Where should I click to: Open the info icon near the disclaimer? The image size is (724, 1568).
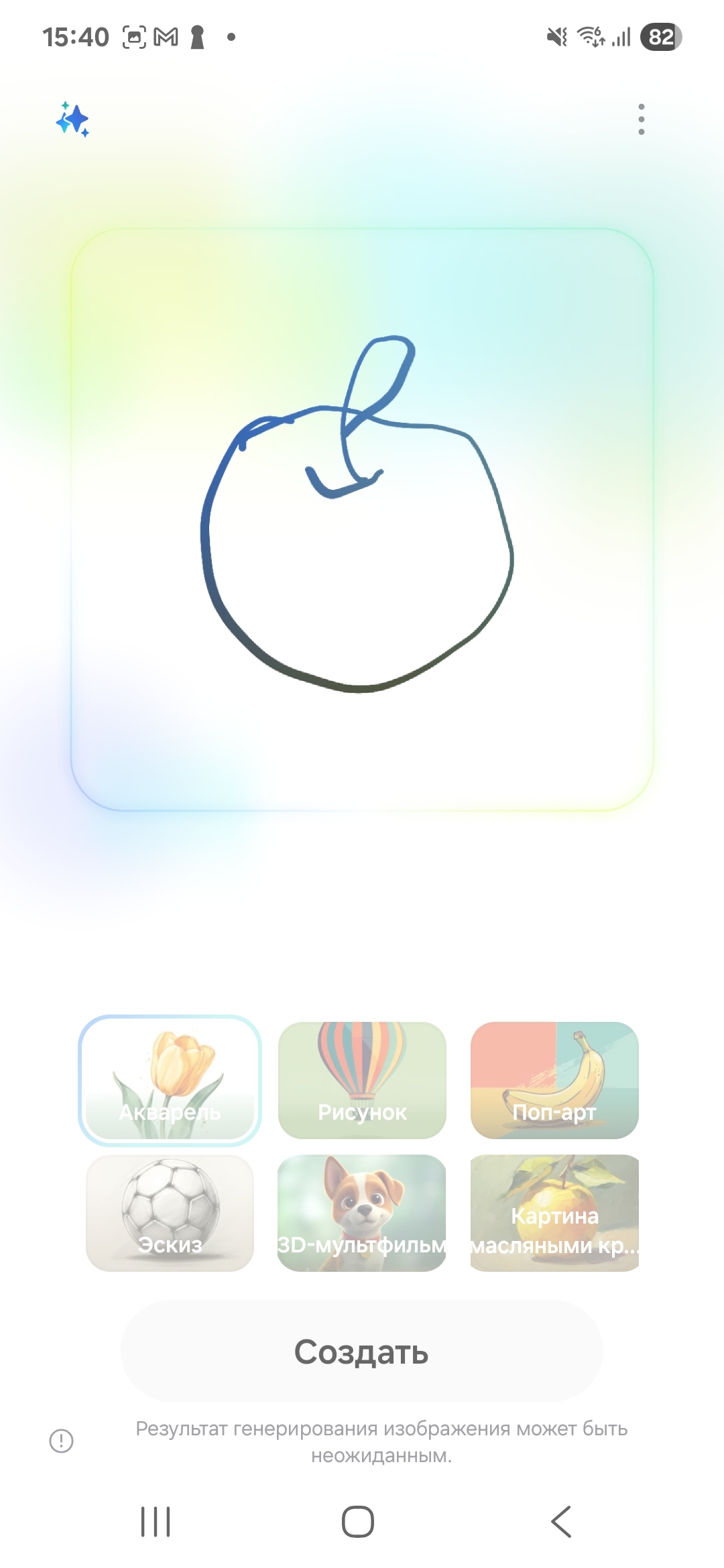(61, 1441)
